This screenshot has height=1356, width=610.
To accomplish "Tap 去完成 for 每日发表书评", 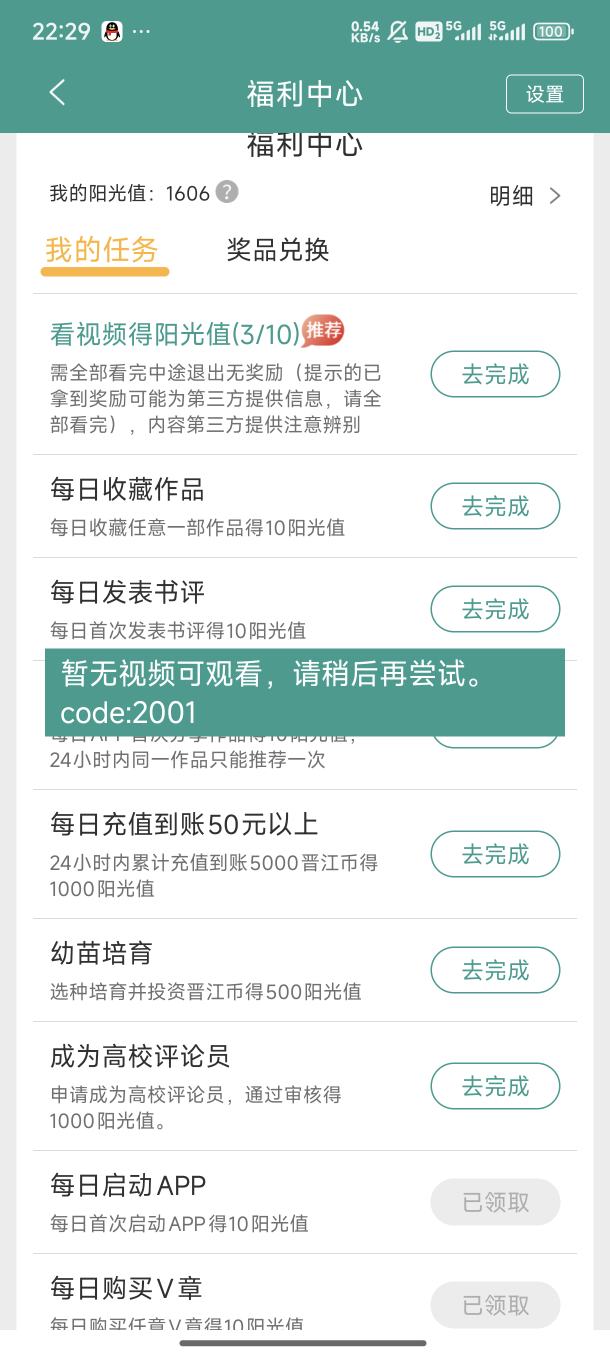I will coord(495,609).
